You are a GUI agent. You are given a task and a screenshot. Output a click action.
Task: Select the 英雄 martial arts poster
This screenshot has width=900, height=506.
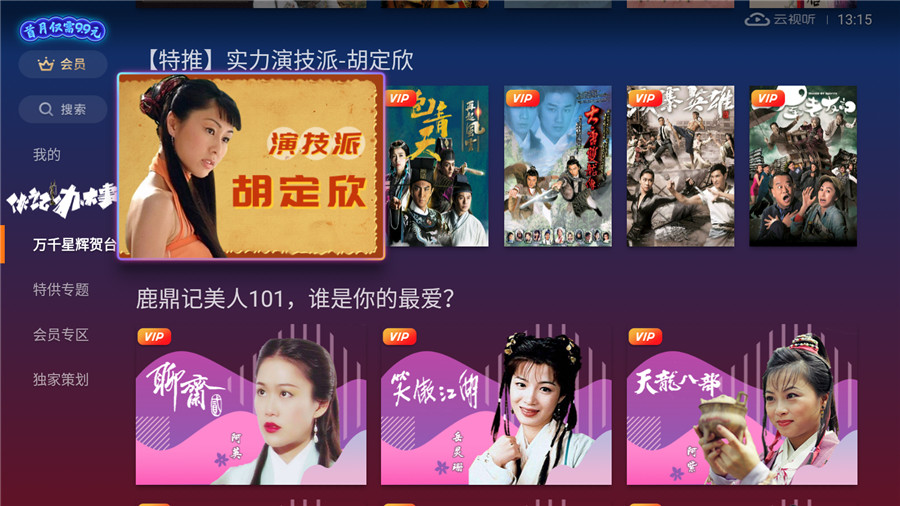coord(680,166)
